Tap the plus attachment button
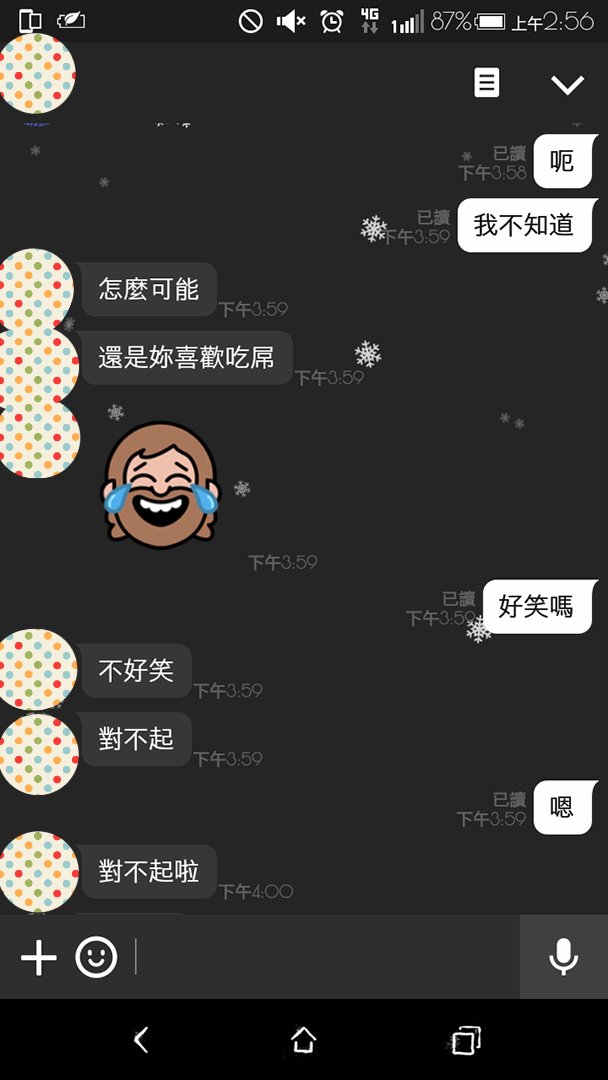The height and width of the screenshot is (1080, 608). tap(39, 958)
